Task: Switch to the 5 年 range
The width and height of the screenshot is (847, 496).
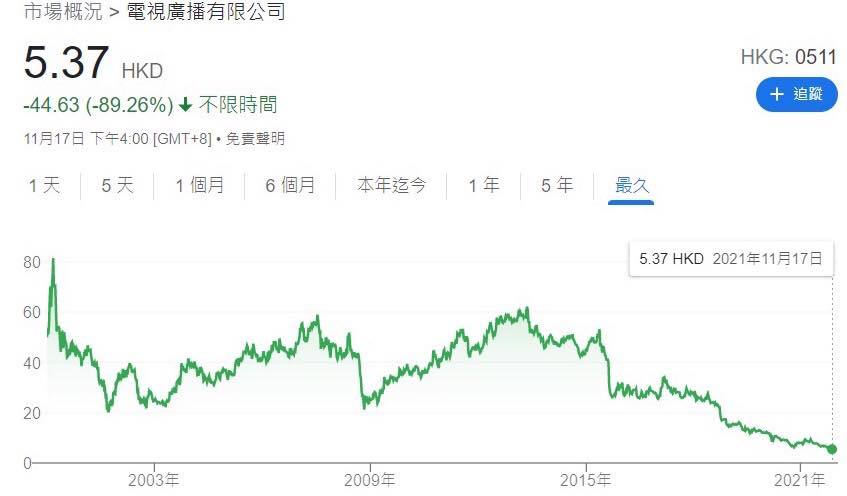Action: [557, 186]
